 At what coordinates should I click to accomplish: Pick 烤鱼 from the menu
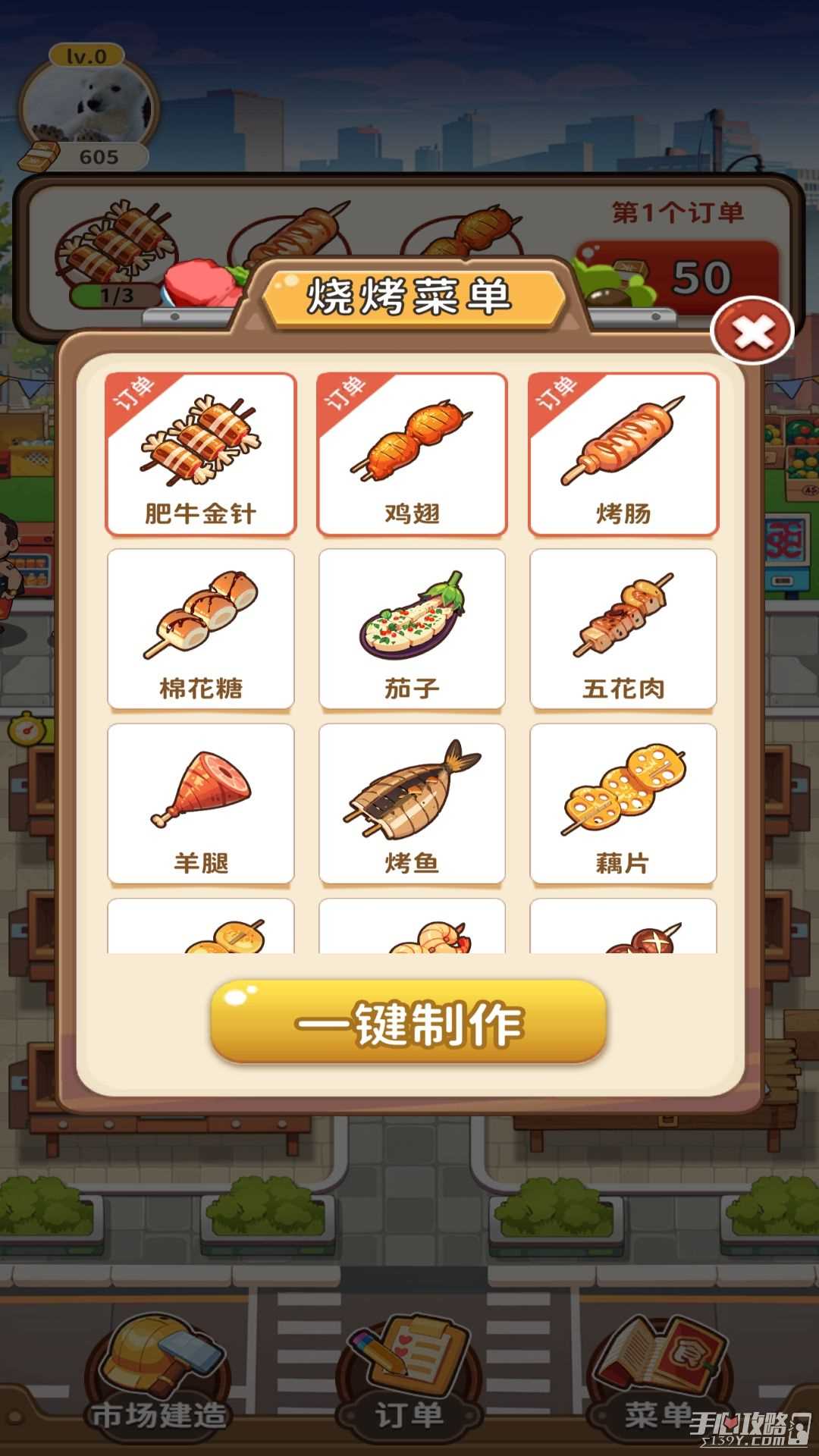412,804
